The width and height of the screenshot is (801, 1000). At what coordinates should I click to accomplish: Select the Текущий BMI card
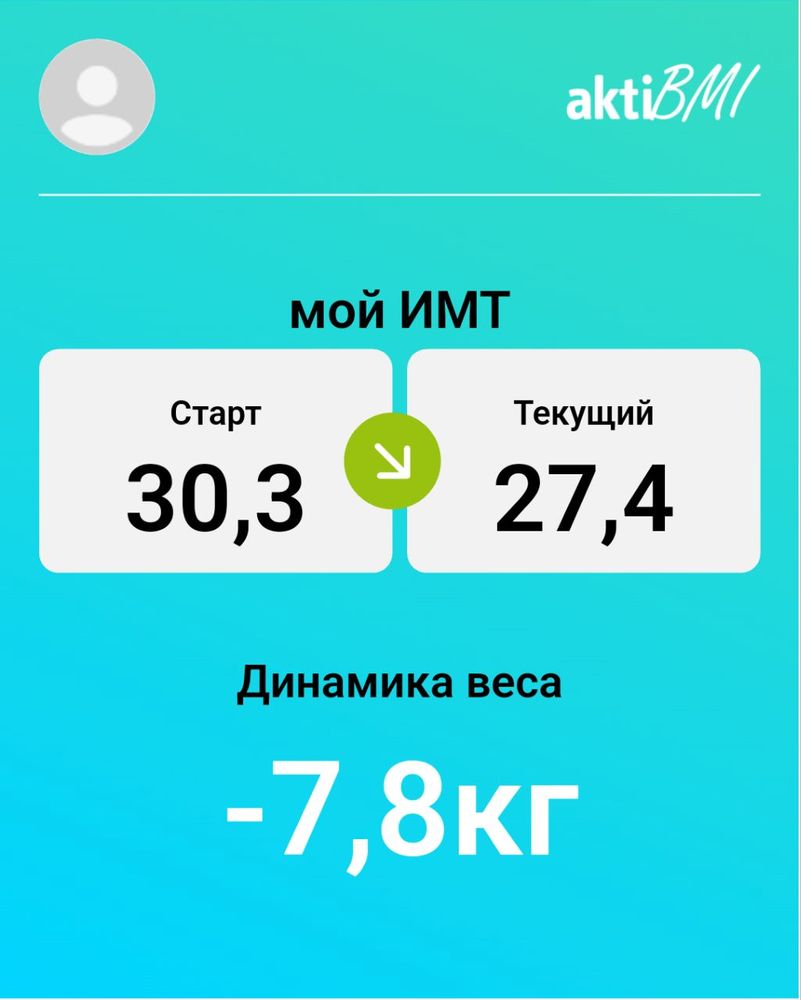click(585, 458)
